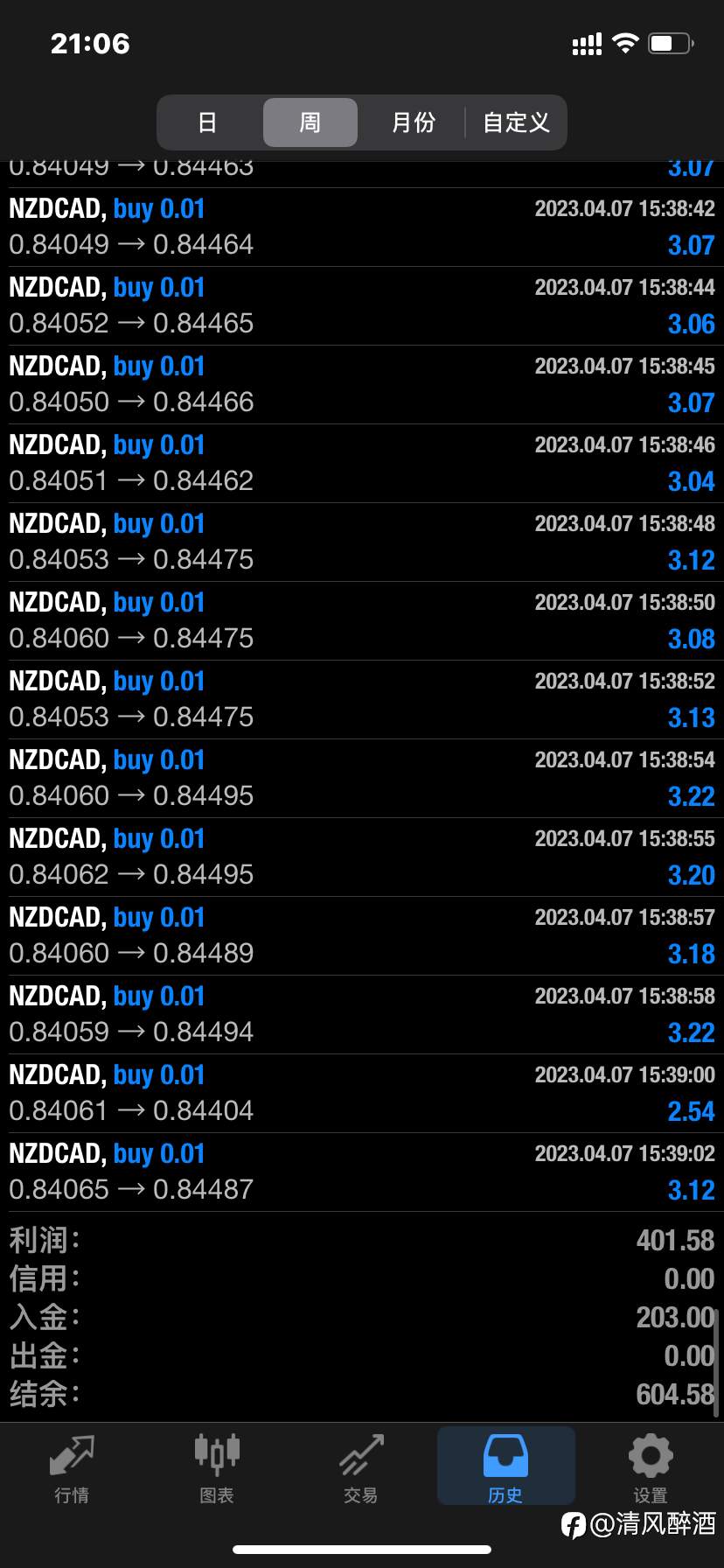The height and width of the screenshot is (1568, 724).
Task: Open the 设置 settings tab
Action: (651, 1469)
